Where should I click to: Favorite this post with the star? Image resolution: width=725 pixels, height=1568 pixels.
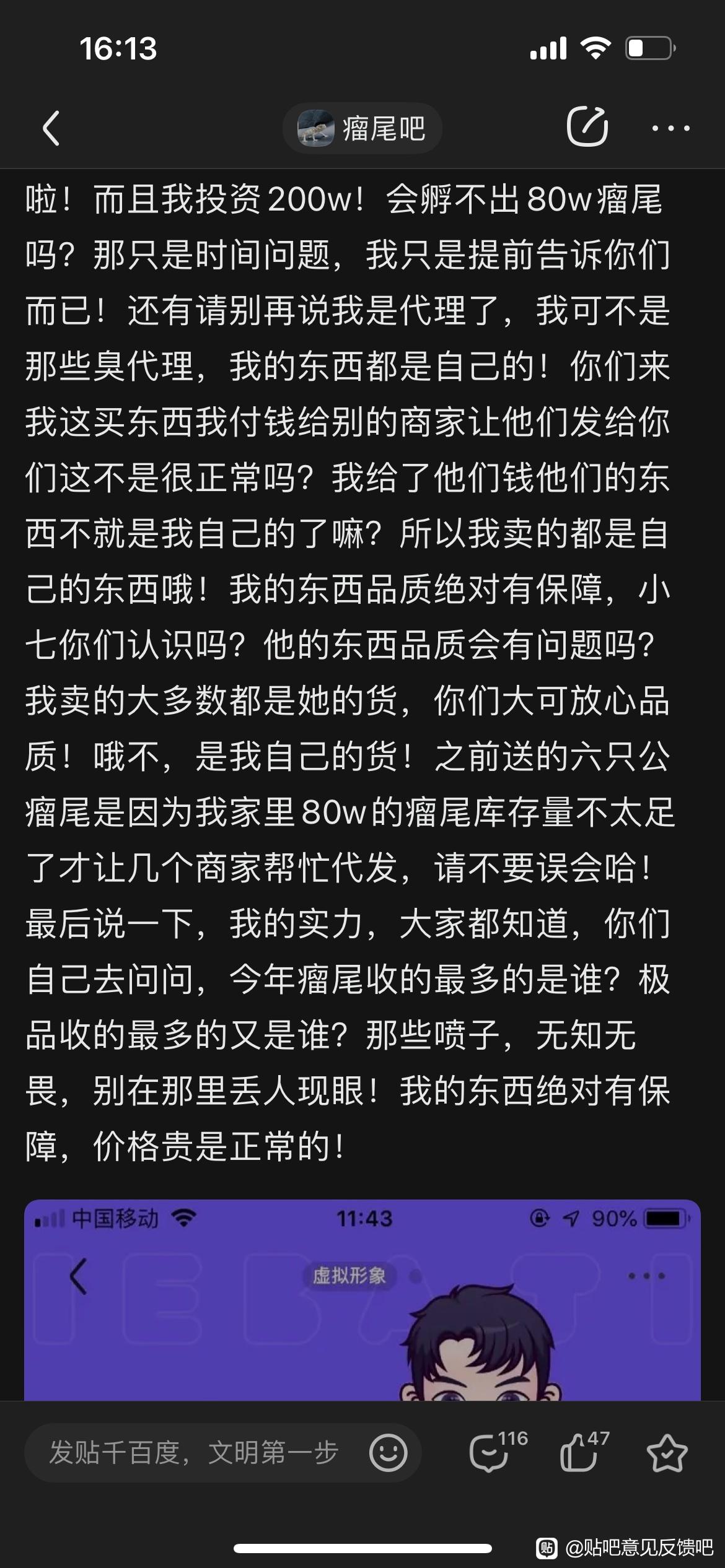tap(667, 1453)
